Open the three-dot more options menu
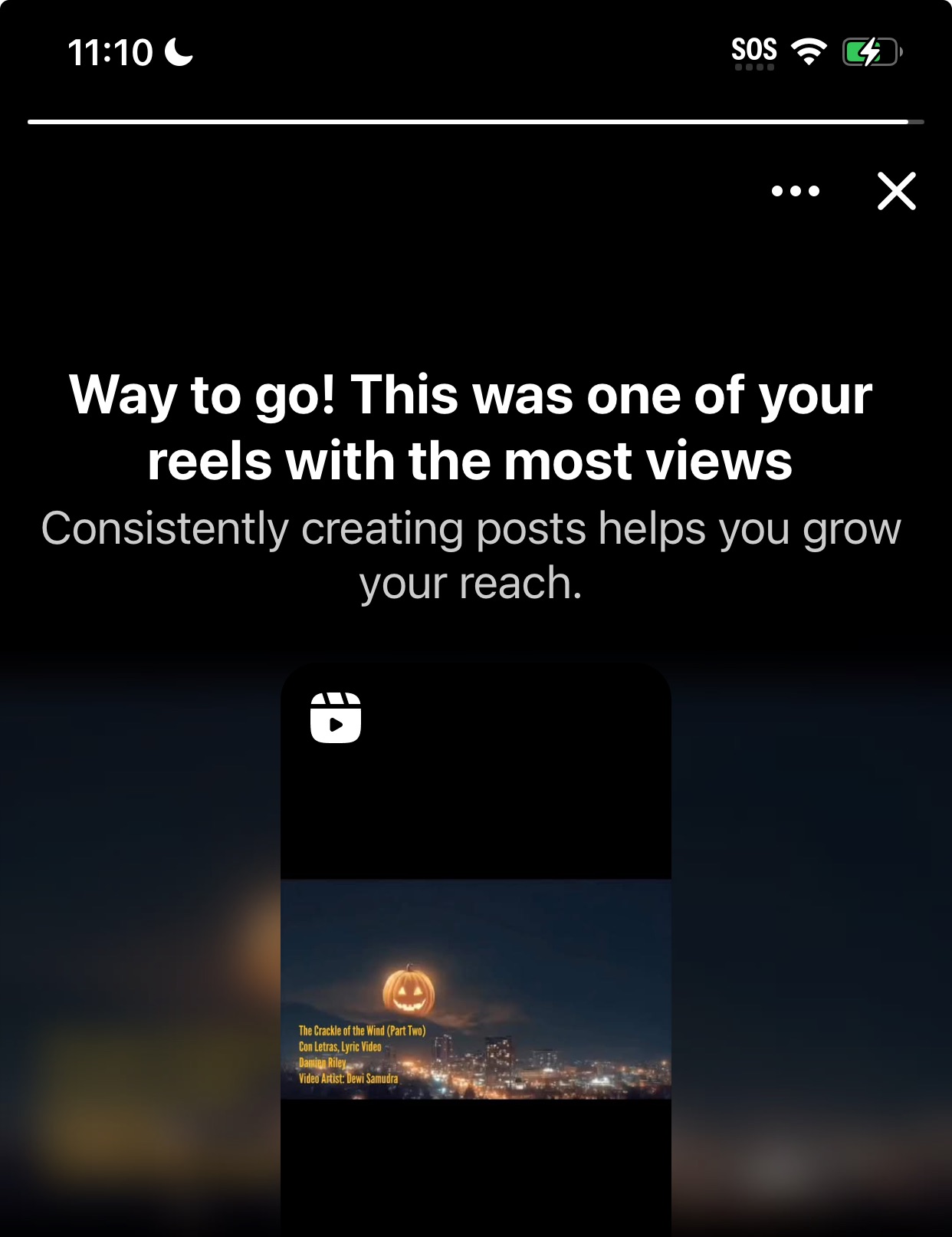Screen dimensions: 952x1237 point(795,191)
